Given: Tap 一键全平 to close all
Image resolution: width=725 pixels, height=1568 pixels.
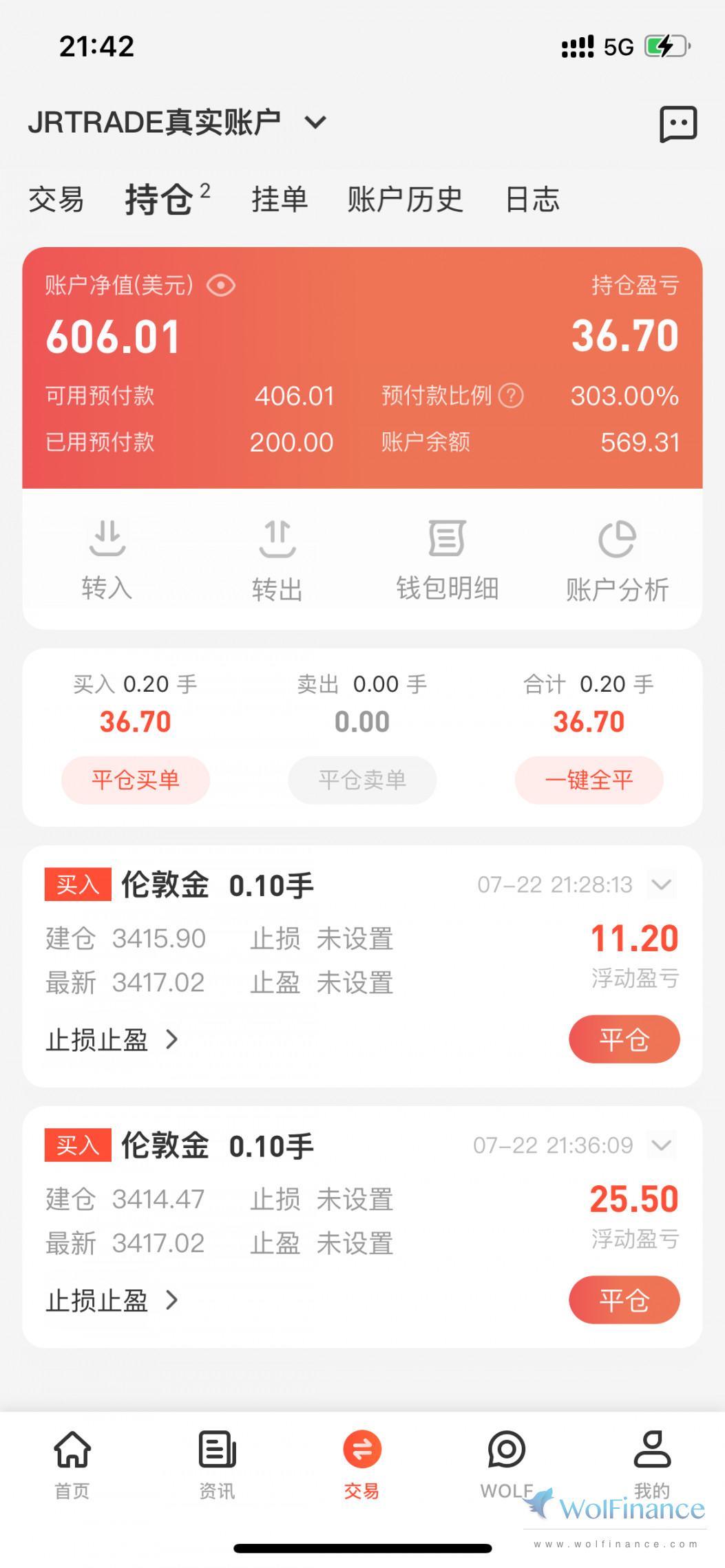Looking at the screenshot, I should point(589,780).
